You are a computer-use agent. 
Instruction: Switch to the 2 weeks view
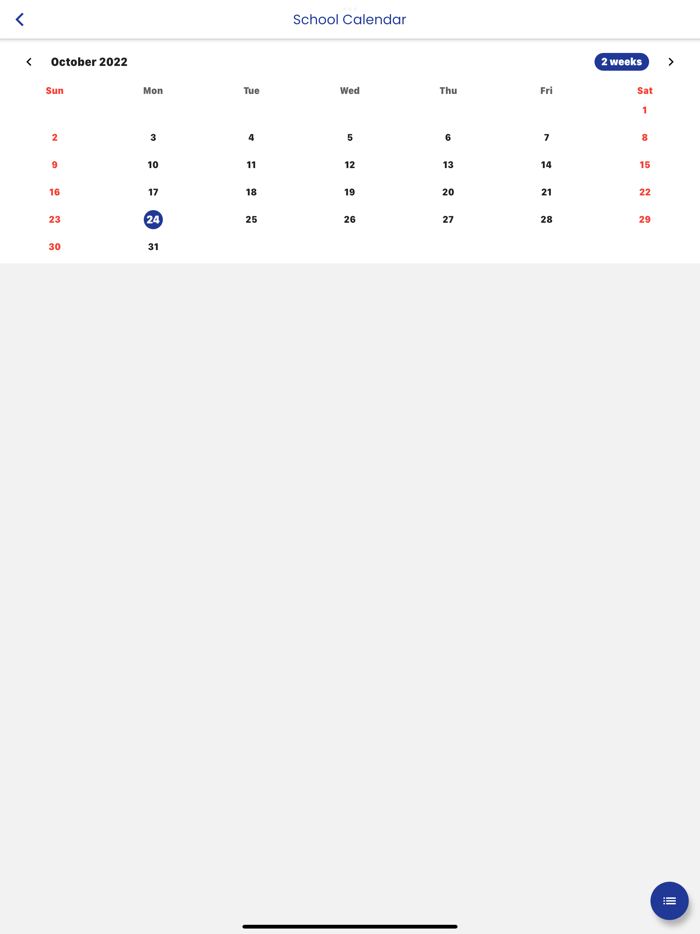tap(621, 62)
